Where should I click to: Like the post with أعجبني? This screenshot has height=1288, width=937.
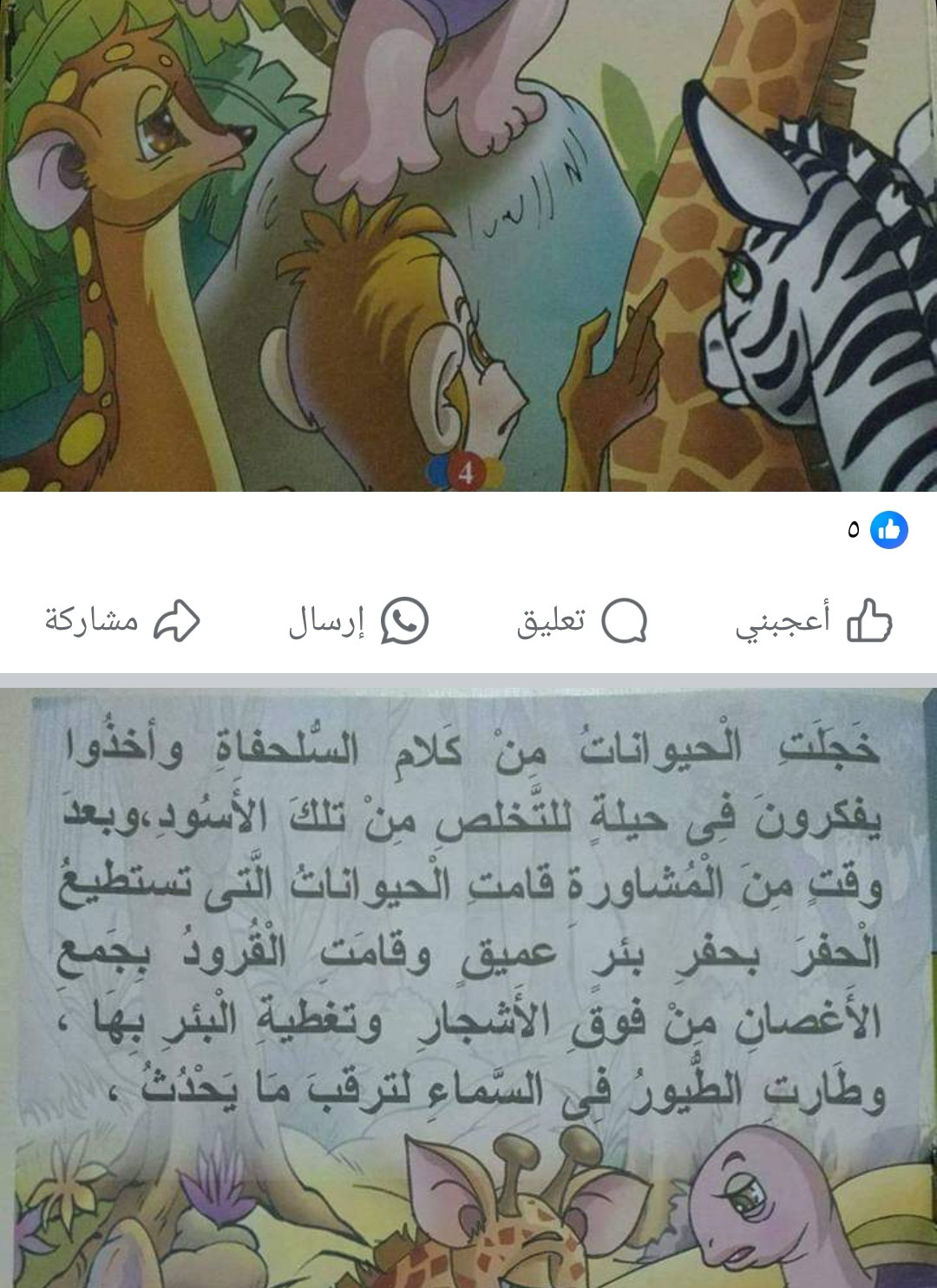(814, 621)
